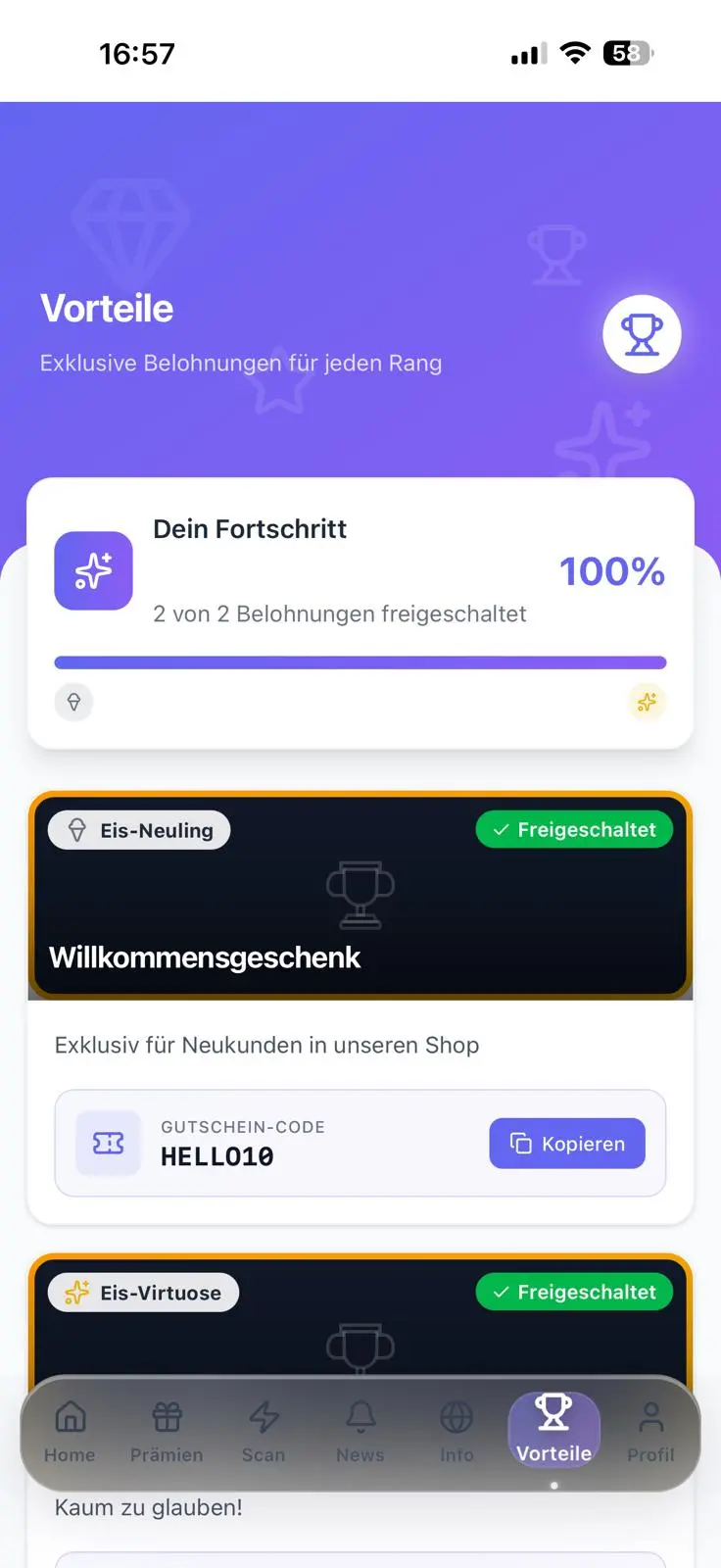The width and height of the screenshot is (721, 1568).
Task: Open the Prämien tab
Action: pos(167,1432)
